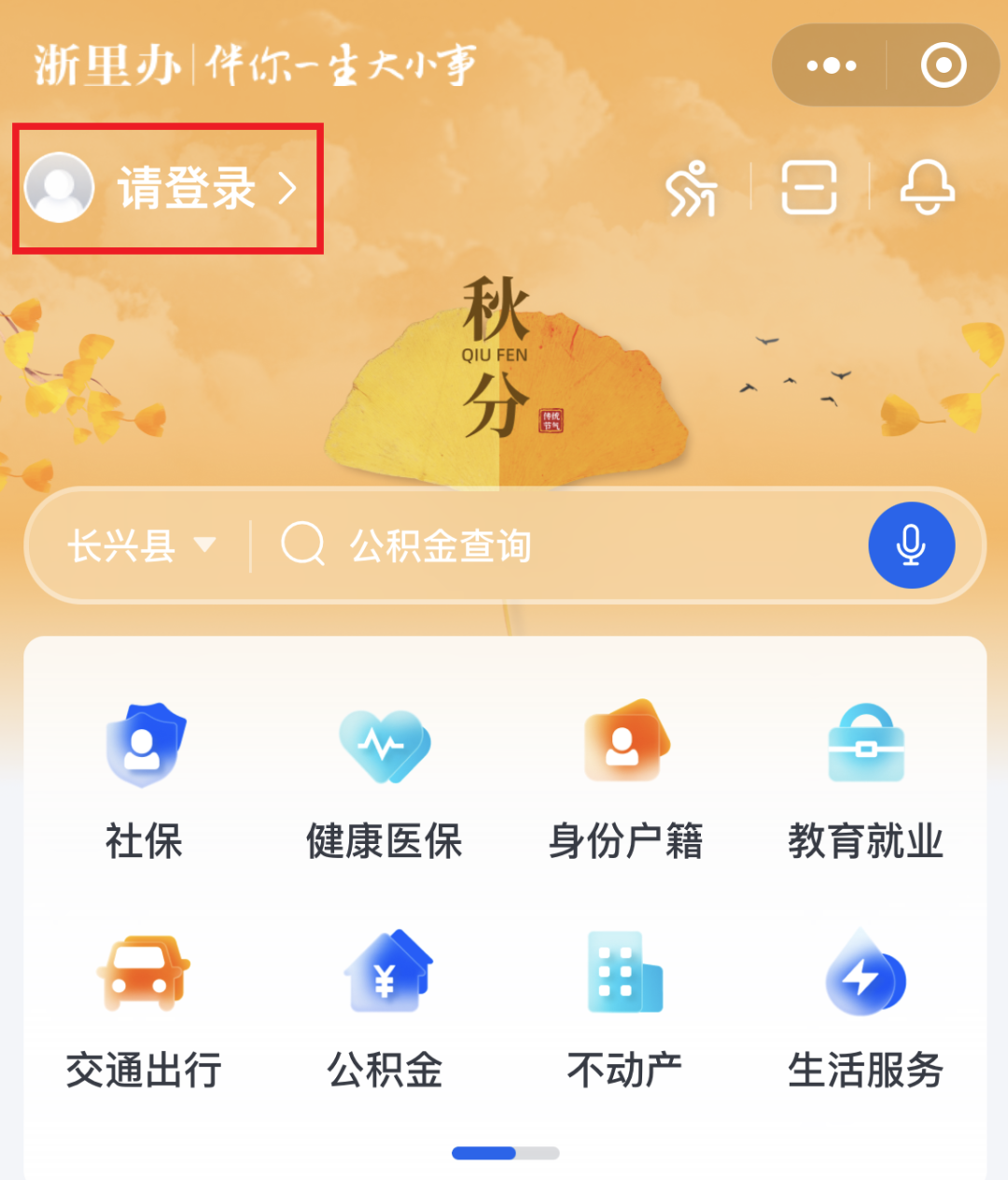Close the mini program with the circle button

click(943, 65)
